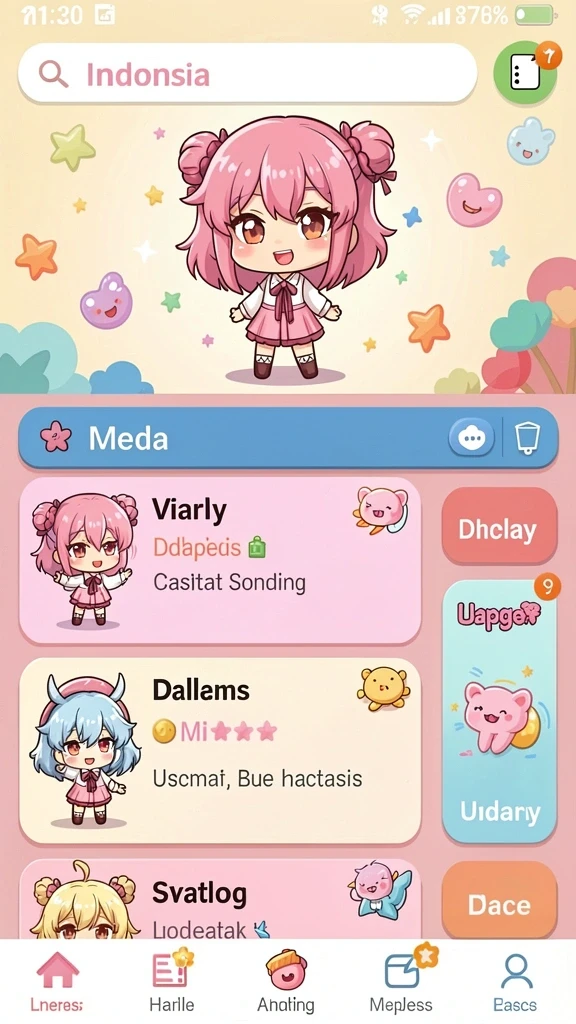Tap the Indonsia search box
576x1024 pixels.
247,73
